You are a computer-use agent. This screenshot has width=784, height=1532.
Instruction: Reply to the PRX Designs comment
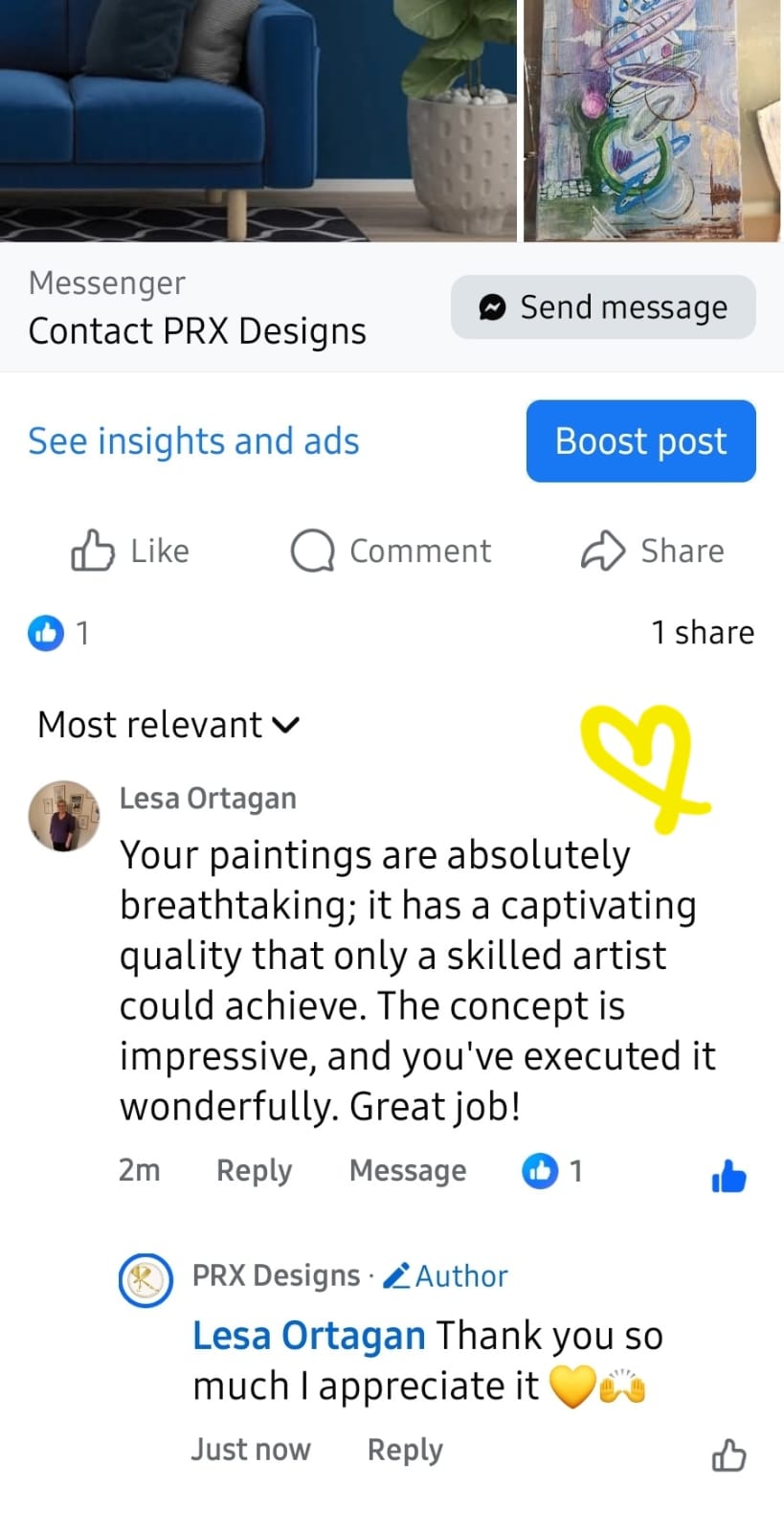405,1450
